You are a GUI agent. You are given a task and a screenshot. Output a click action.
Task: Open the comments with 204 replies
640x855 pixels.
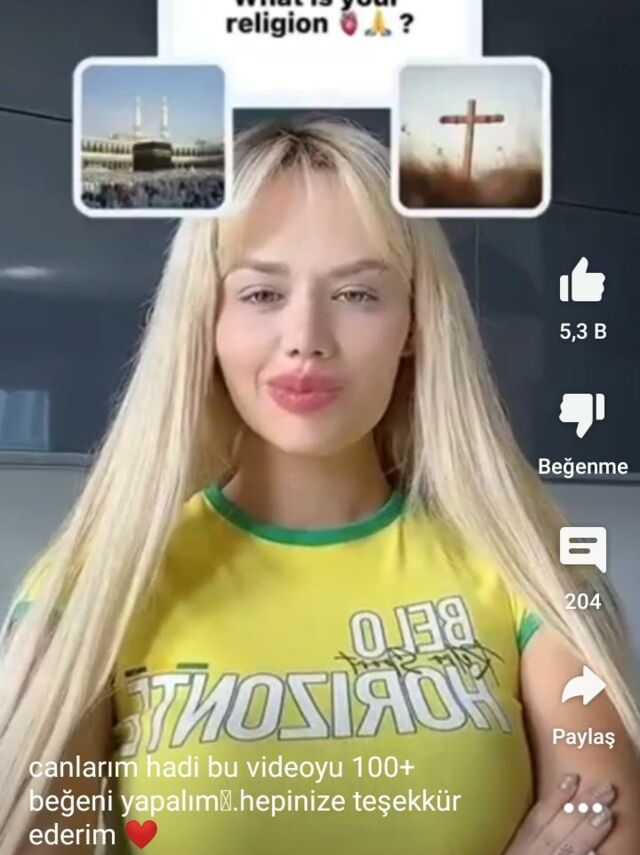(x=583, y=550)
